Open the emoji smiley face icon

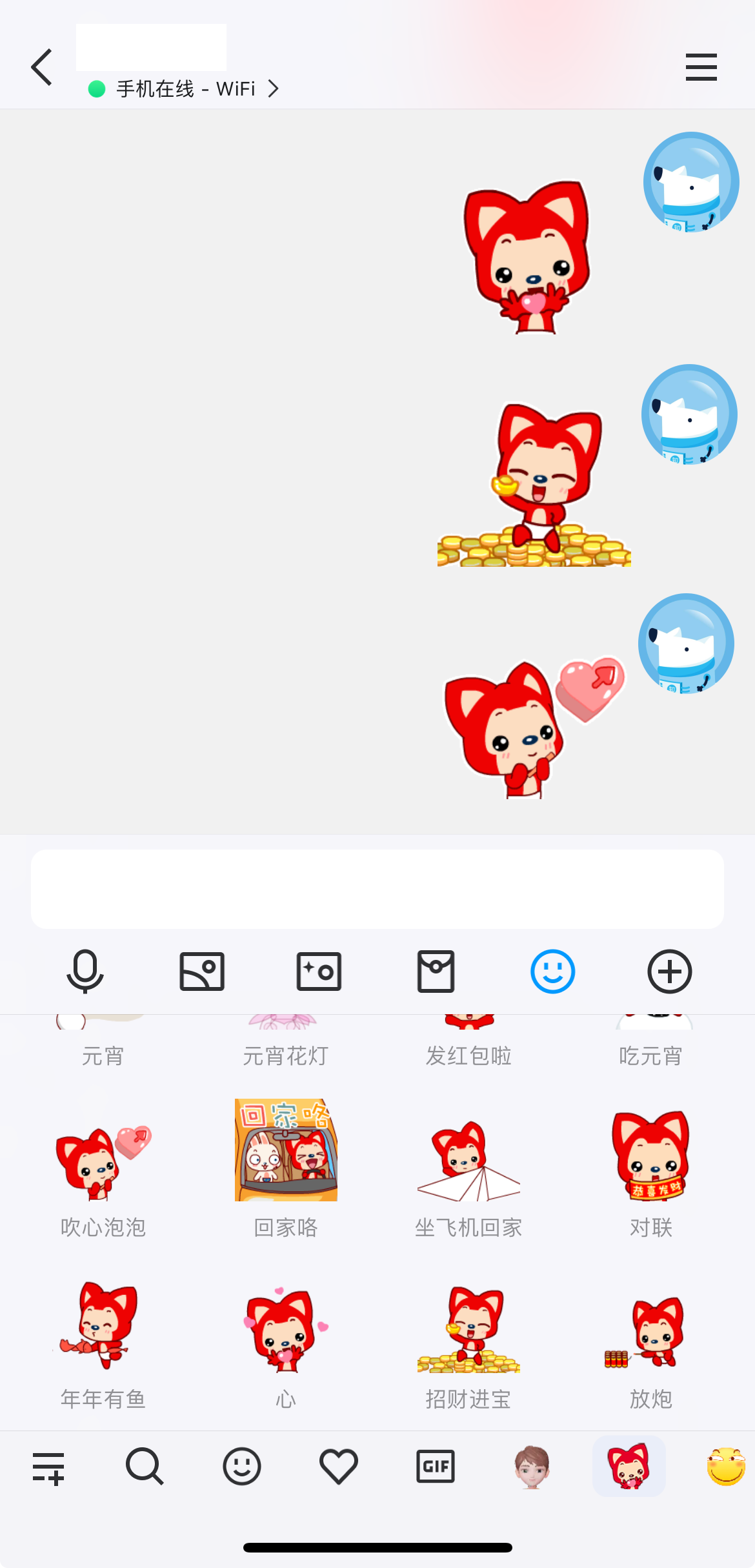(552, 972)
